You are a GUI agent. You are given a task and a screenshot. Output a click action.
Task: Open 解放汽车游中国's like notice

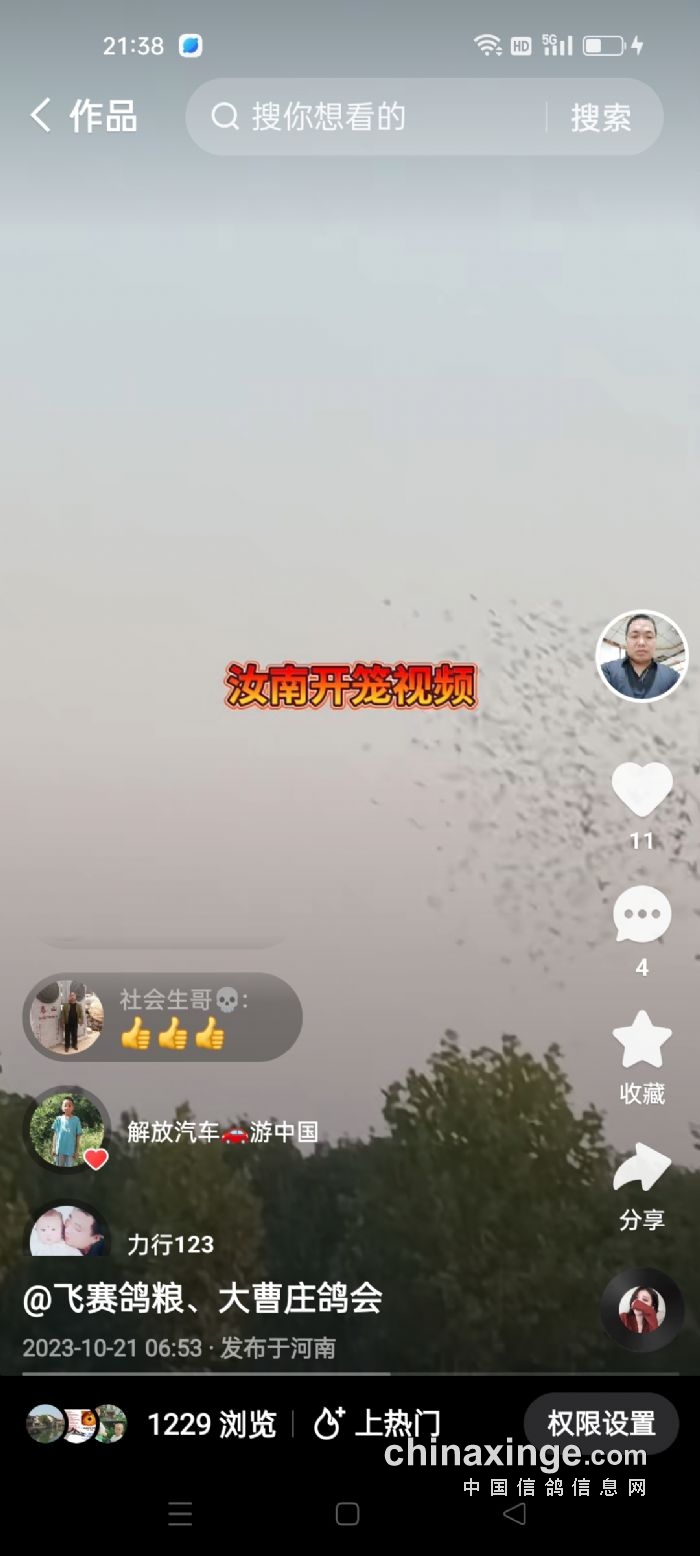(x=222, y=1131)
